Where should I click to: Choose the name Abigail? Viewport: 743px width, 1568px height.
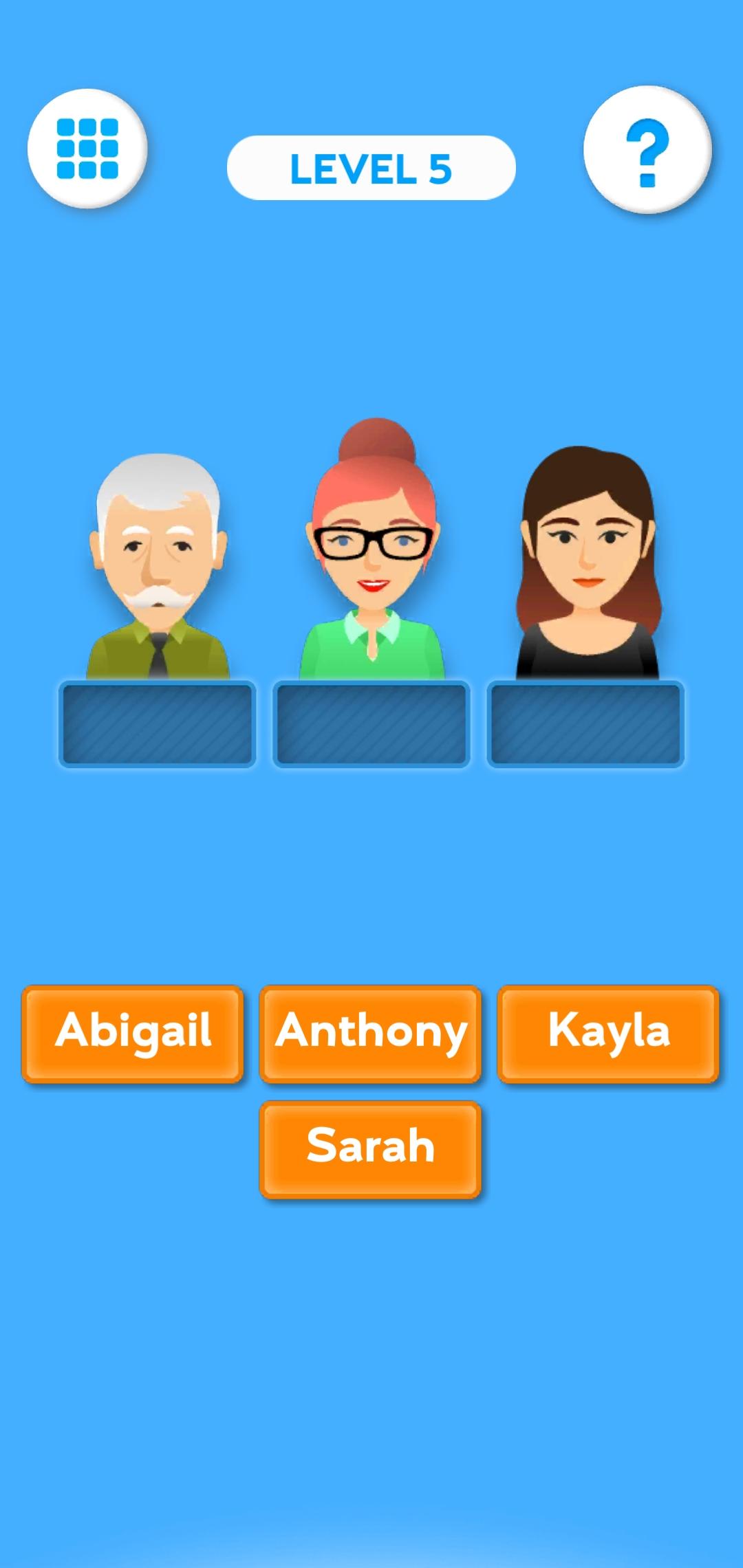(134, 1033)
